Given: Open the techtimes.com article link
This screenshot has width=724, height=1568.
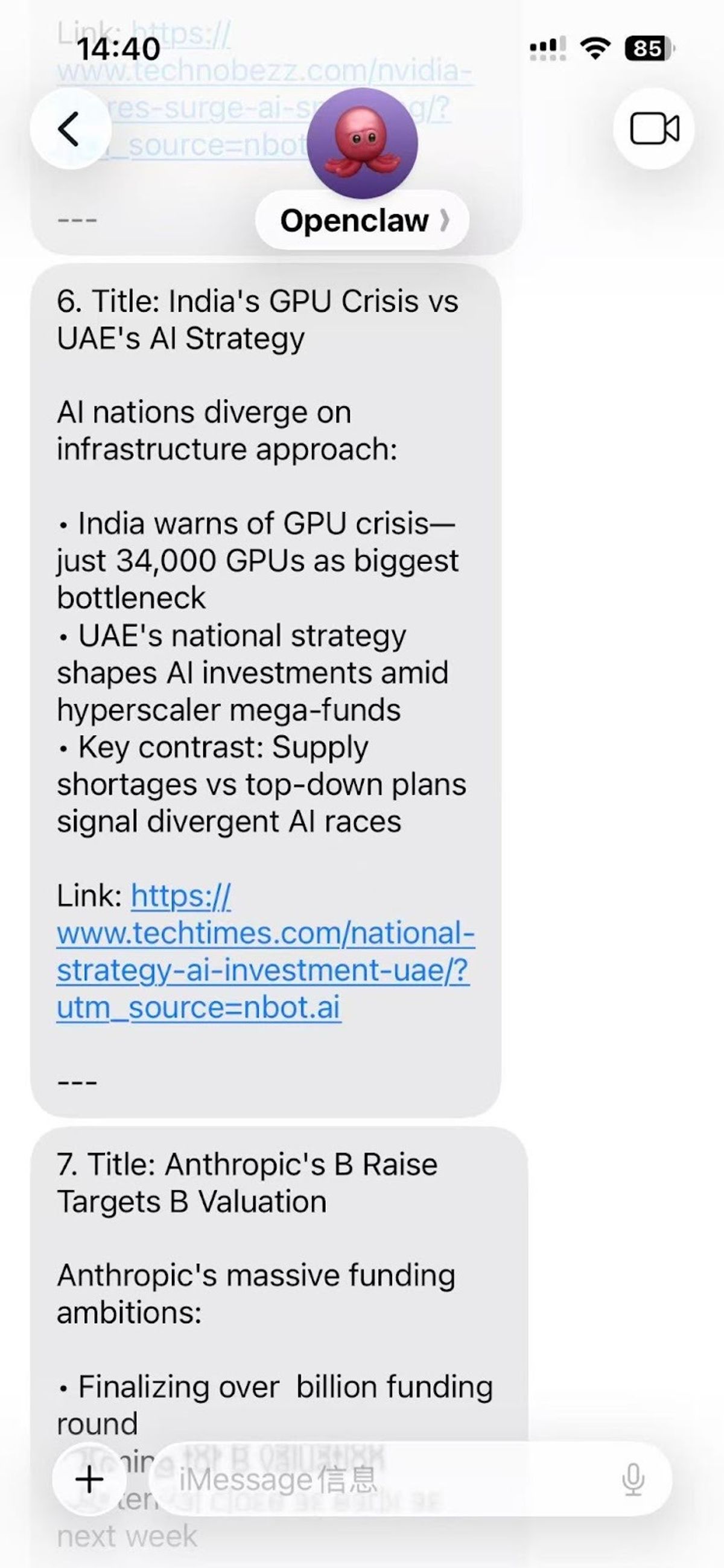Looking at the screenshot, I should click(265, 951).
